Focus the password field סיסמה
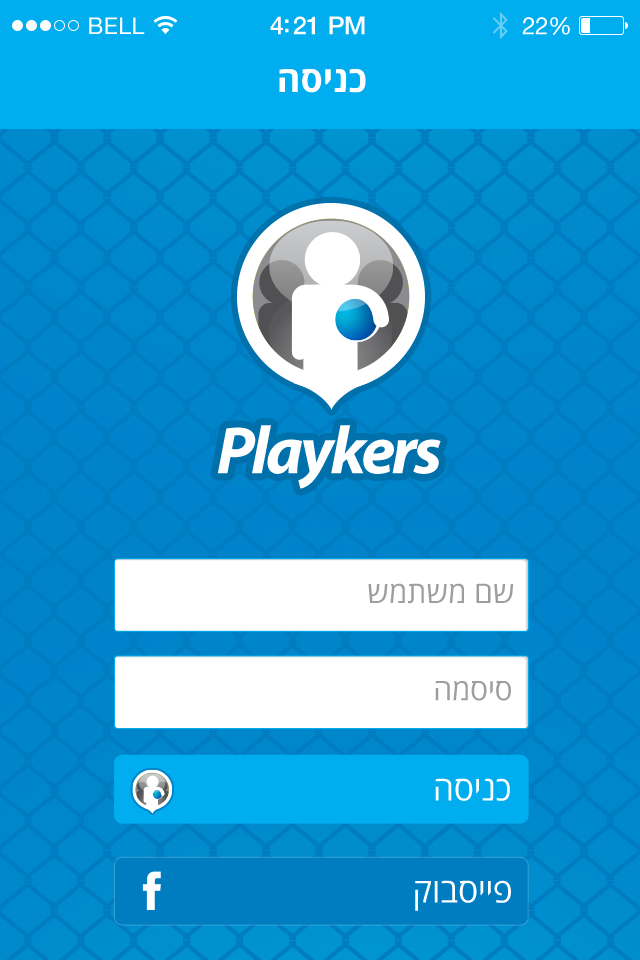Viewport: 640px width, 960px height. [x=320, y=692]
